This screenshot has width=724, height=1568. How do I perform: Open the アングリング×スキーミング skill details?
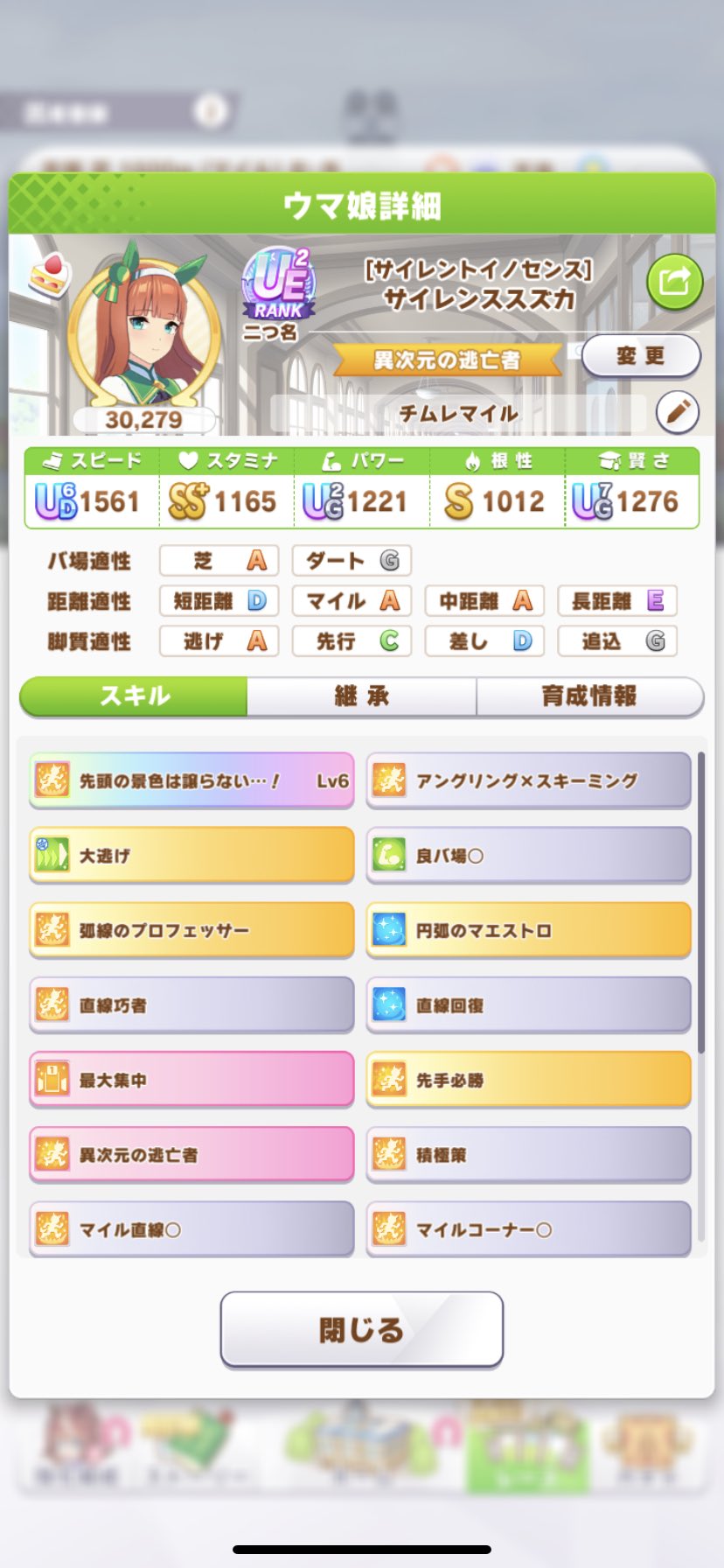click(528, 780)
